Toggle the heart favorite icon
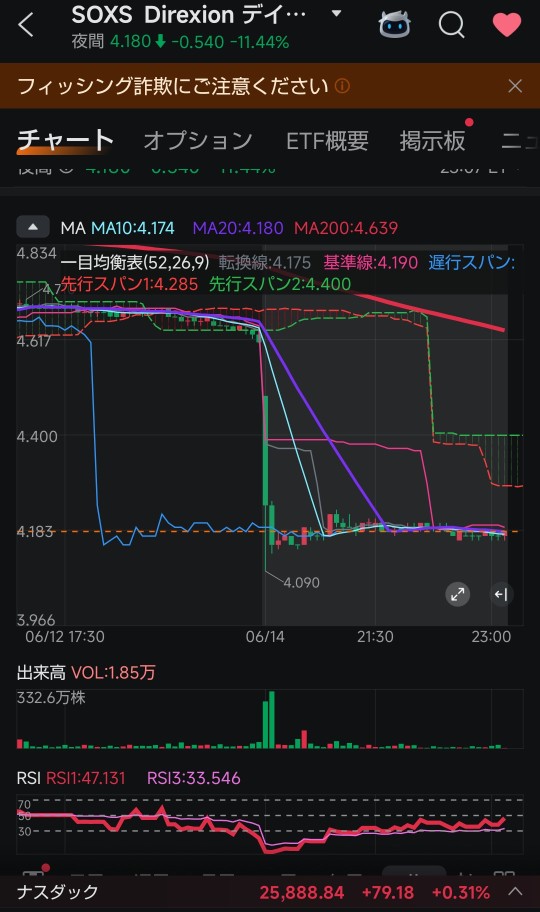 tap(507, 25)
